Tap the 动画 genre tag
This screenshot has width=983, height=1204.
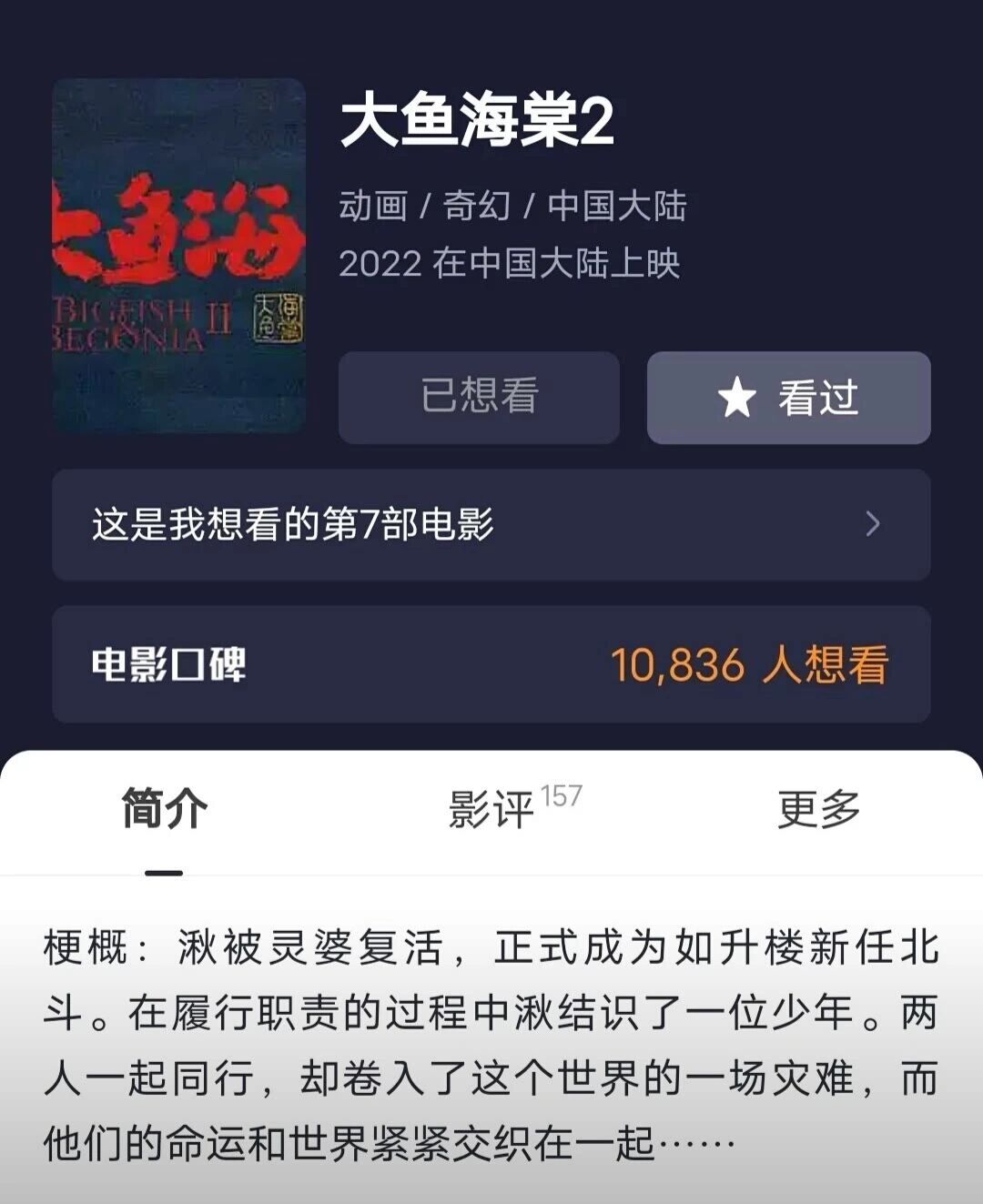click(x=375, y=207)
